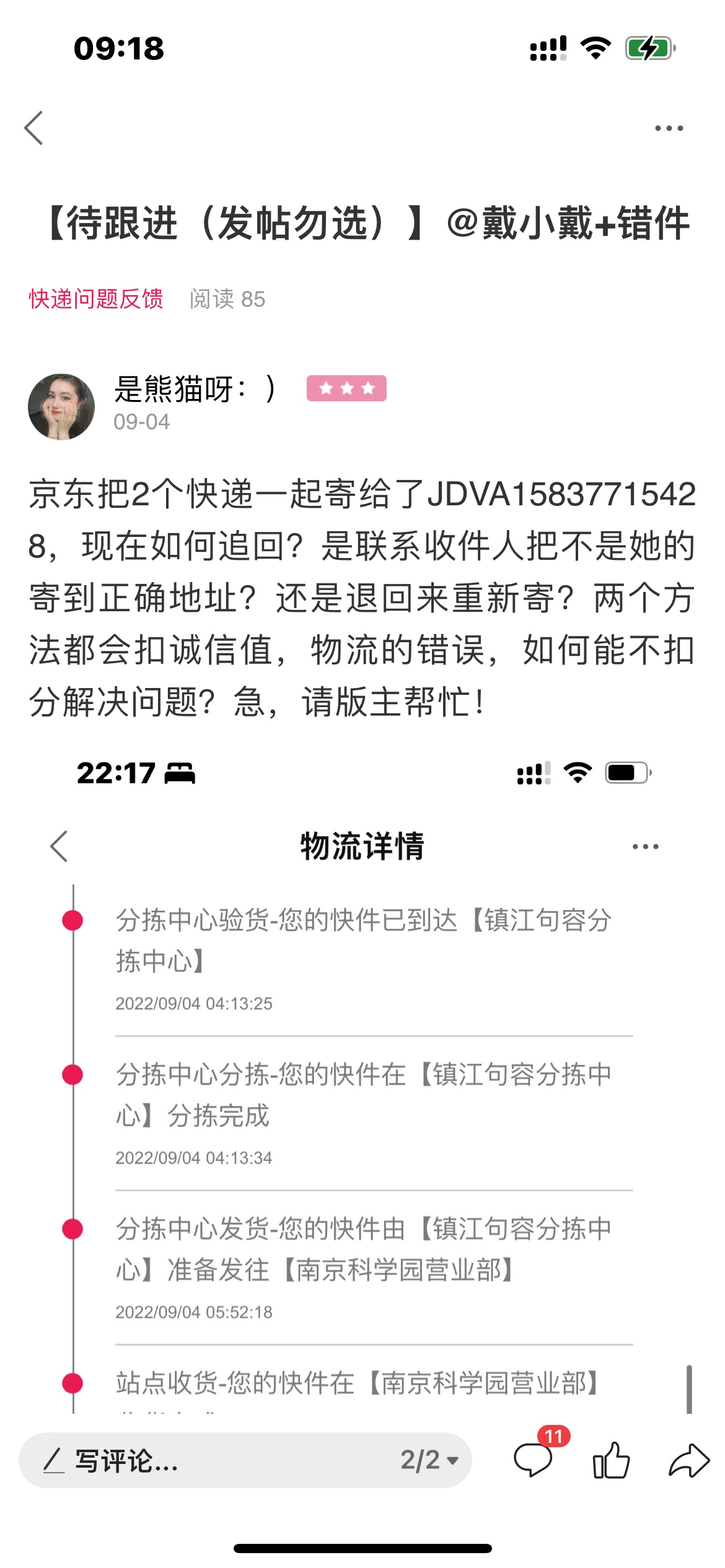The height and width of the screenshot is (1568, 725).
Task: Tap the 写评论 comment input field
Action: 204,1460
